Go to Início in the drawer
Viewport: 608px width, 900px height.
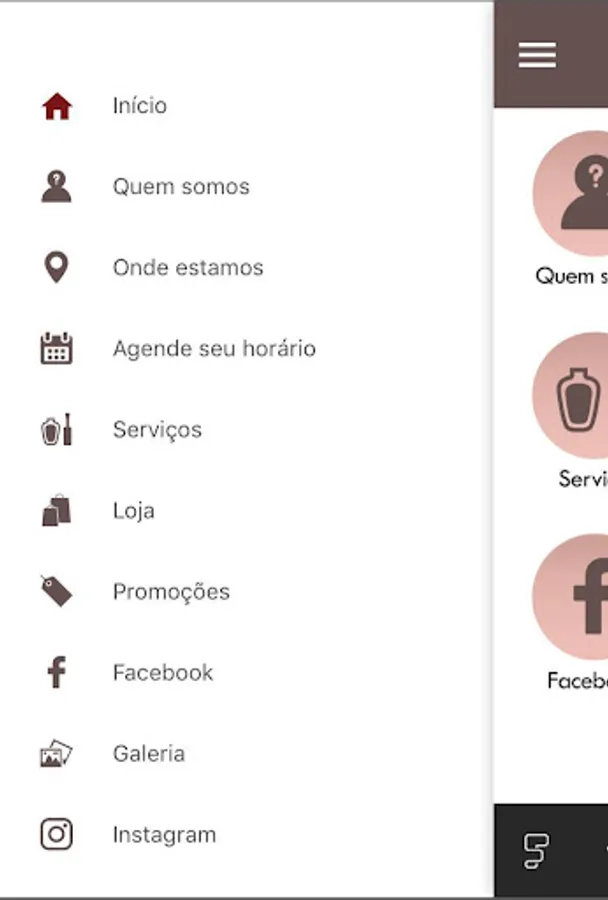tap(247, 106)
